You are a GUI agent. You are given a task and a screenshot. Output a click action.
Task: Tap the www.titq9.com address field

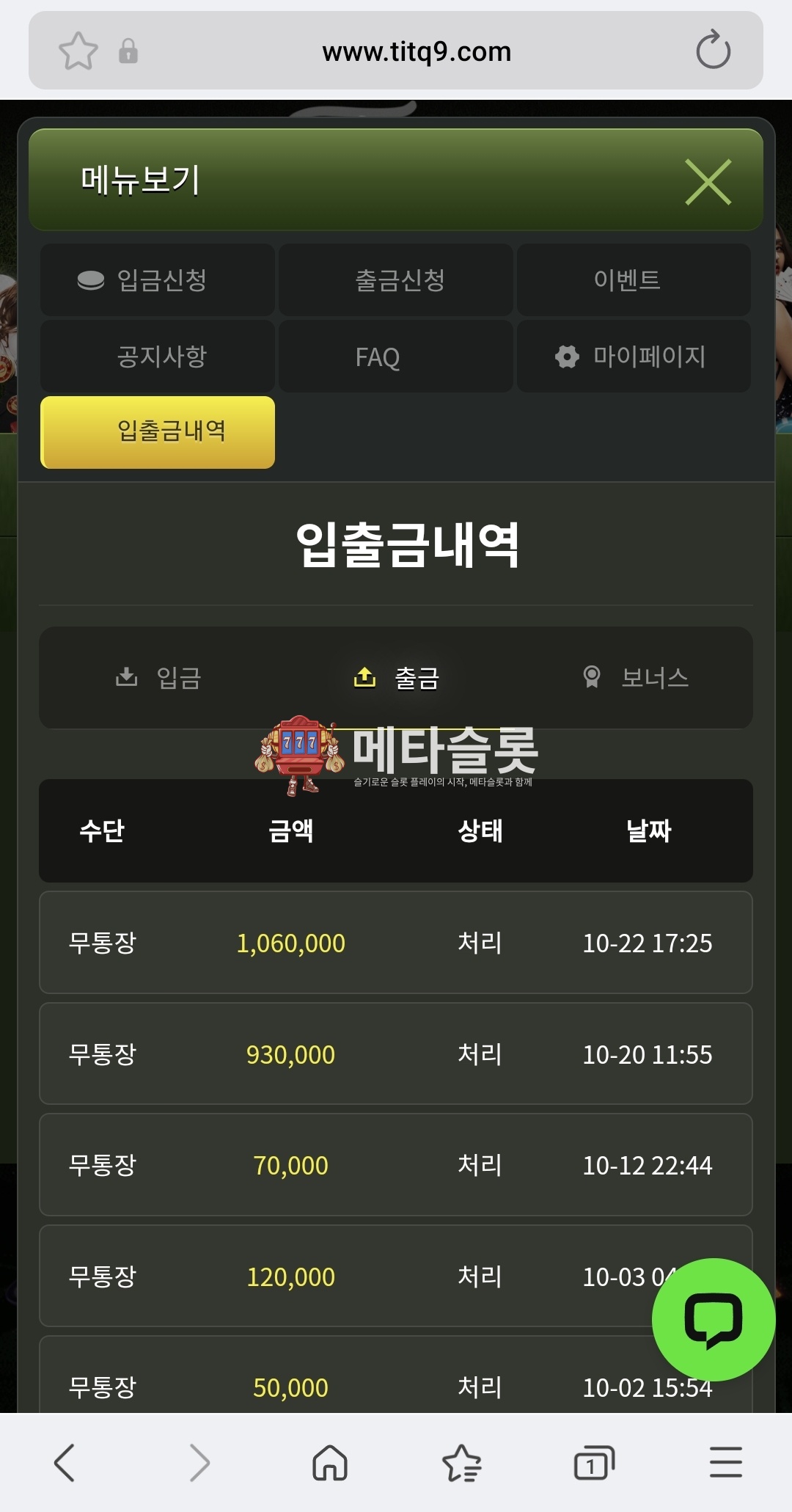(x=417, y=51)
